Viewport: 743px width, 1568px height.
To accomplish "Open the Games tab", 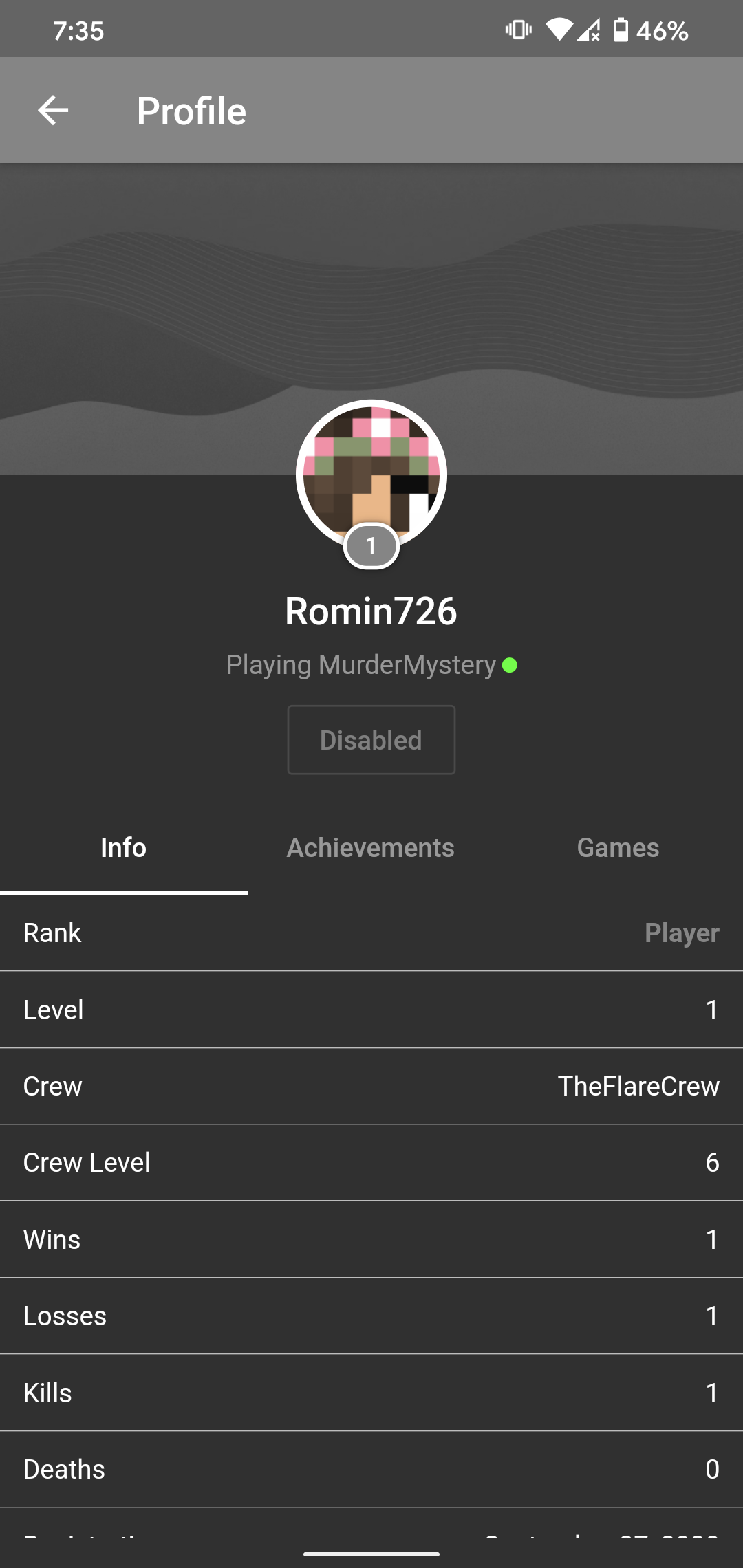I will (x=618, y=848).
